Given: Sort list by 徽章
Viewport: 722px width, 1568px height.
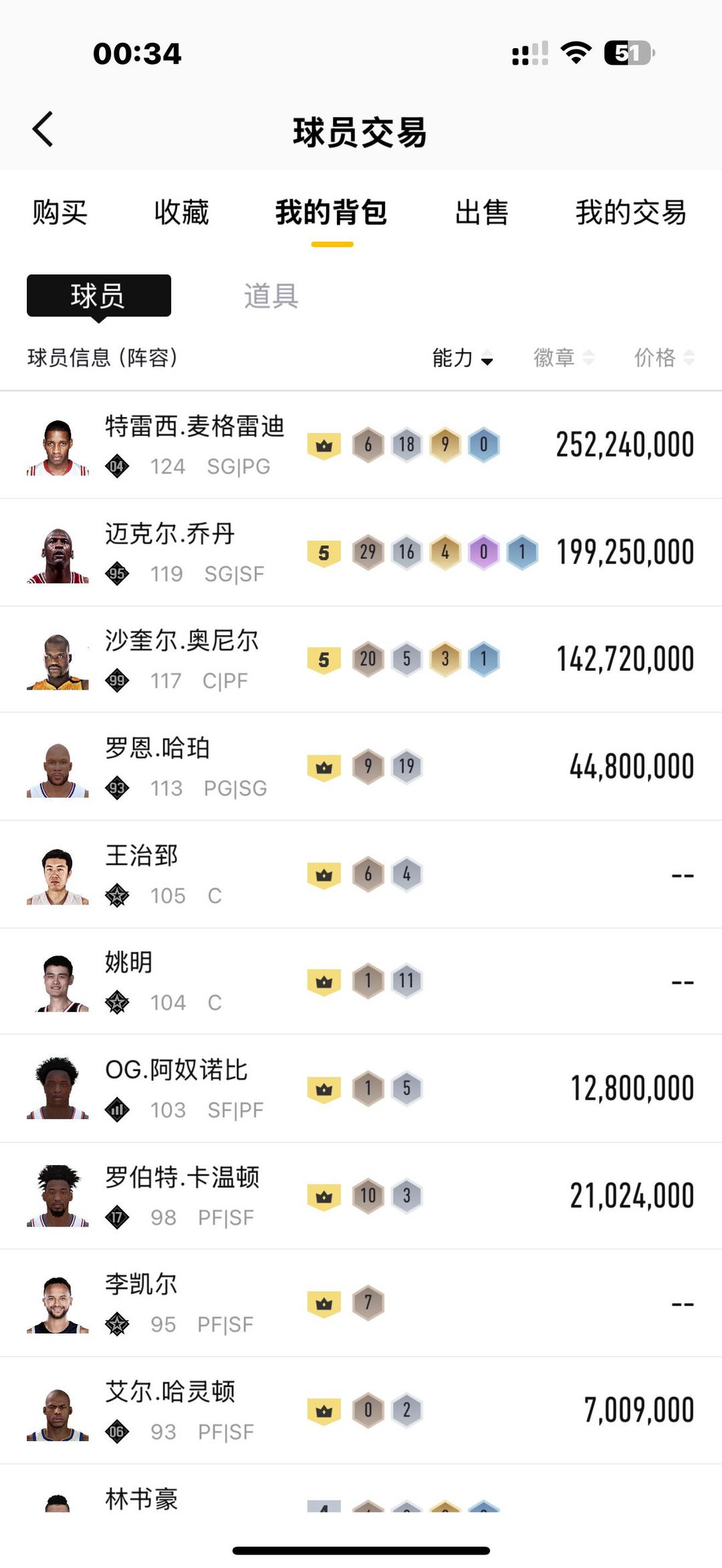Looking at the screenshot, I should (563, 357).
